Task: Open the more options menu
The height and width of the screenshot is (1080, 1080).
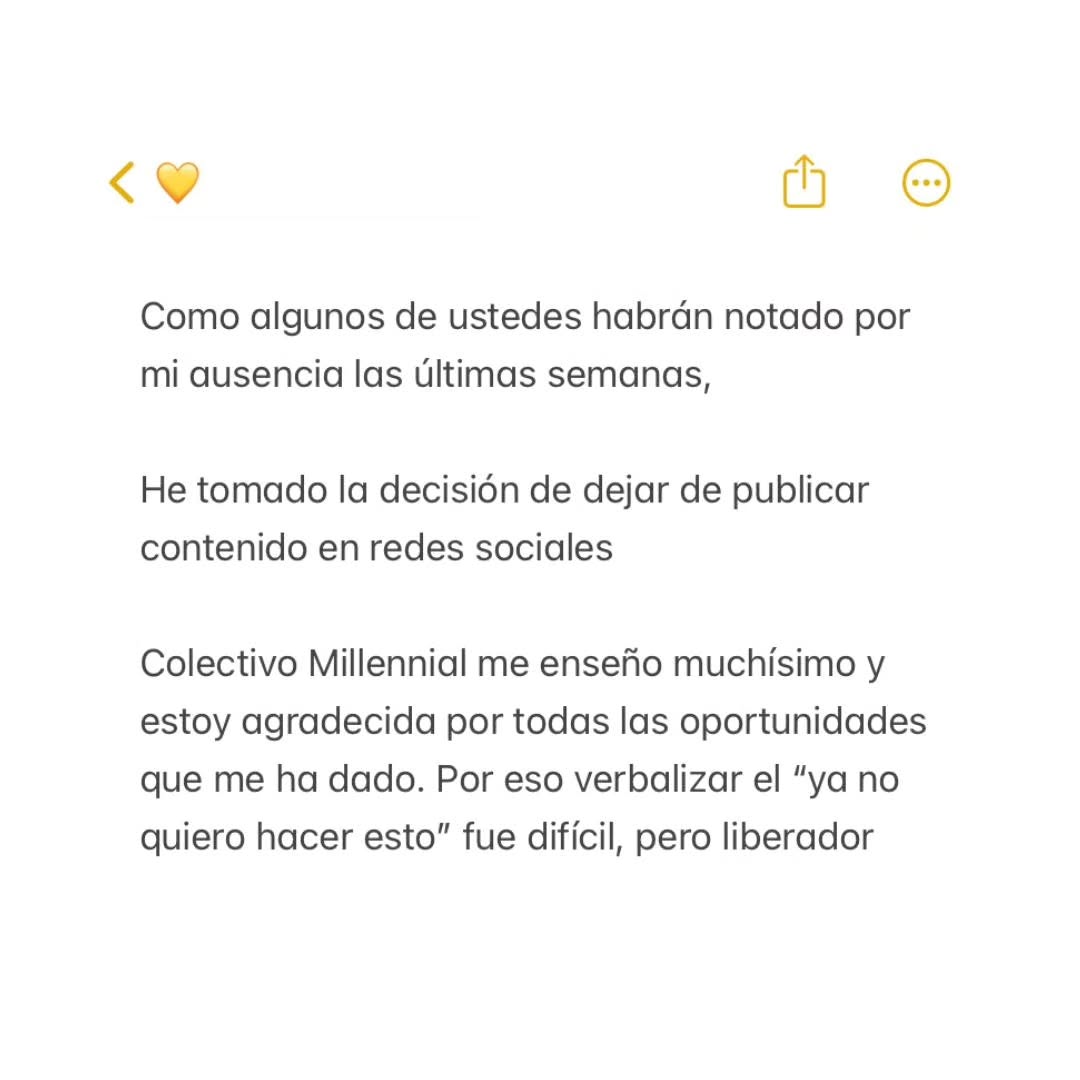Action: 926,183
